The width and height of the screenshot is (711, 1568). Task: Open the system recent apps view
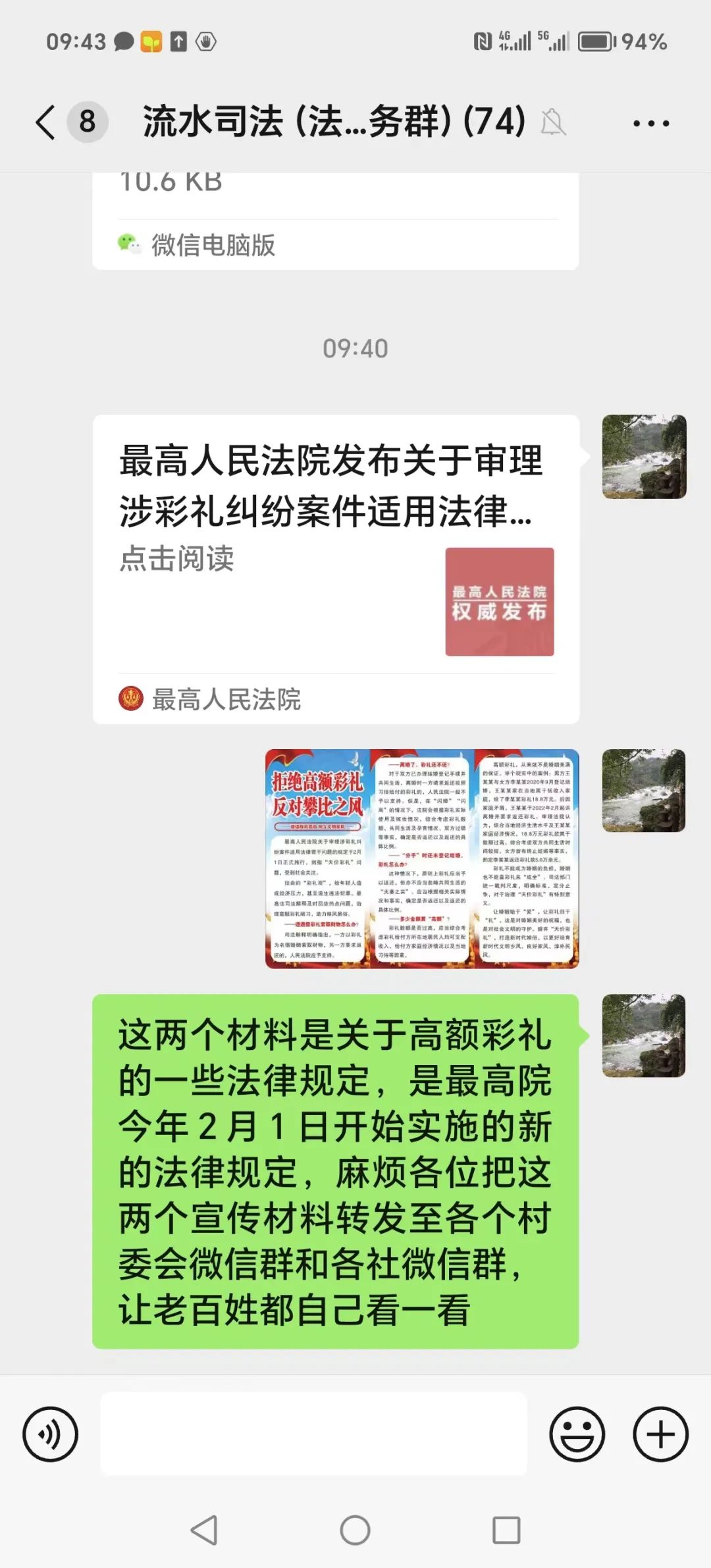(506, 1530)
